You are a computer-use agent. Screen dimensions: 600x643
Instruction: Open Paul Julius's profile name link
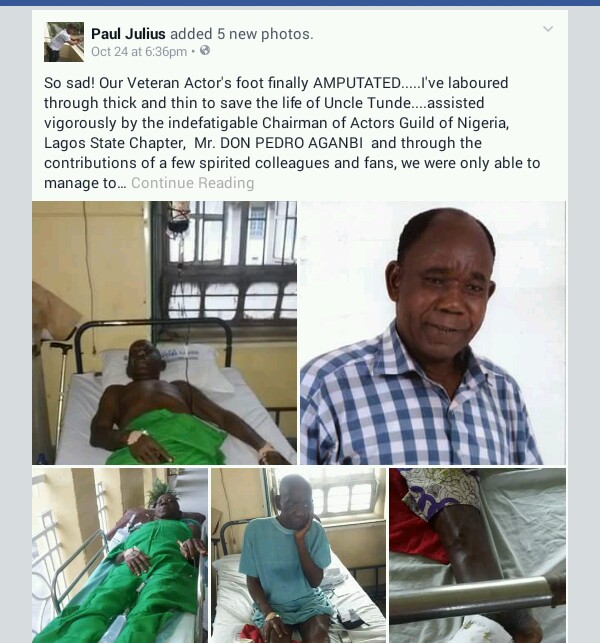coord(128,34)
